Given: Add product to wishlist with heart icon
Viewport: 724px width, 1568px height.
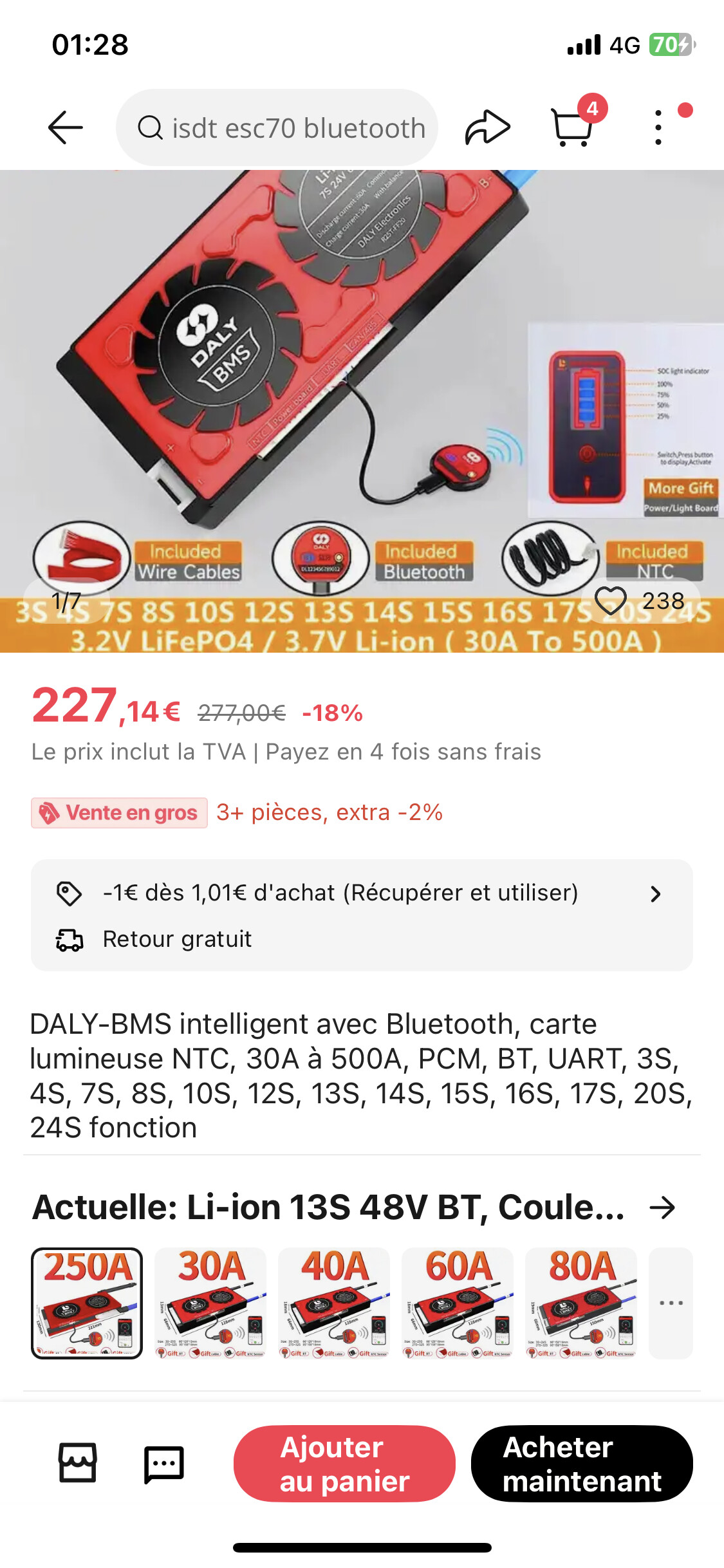Looking at the screenshot, I should [611, 601].
